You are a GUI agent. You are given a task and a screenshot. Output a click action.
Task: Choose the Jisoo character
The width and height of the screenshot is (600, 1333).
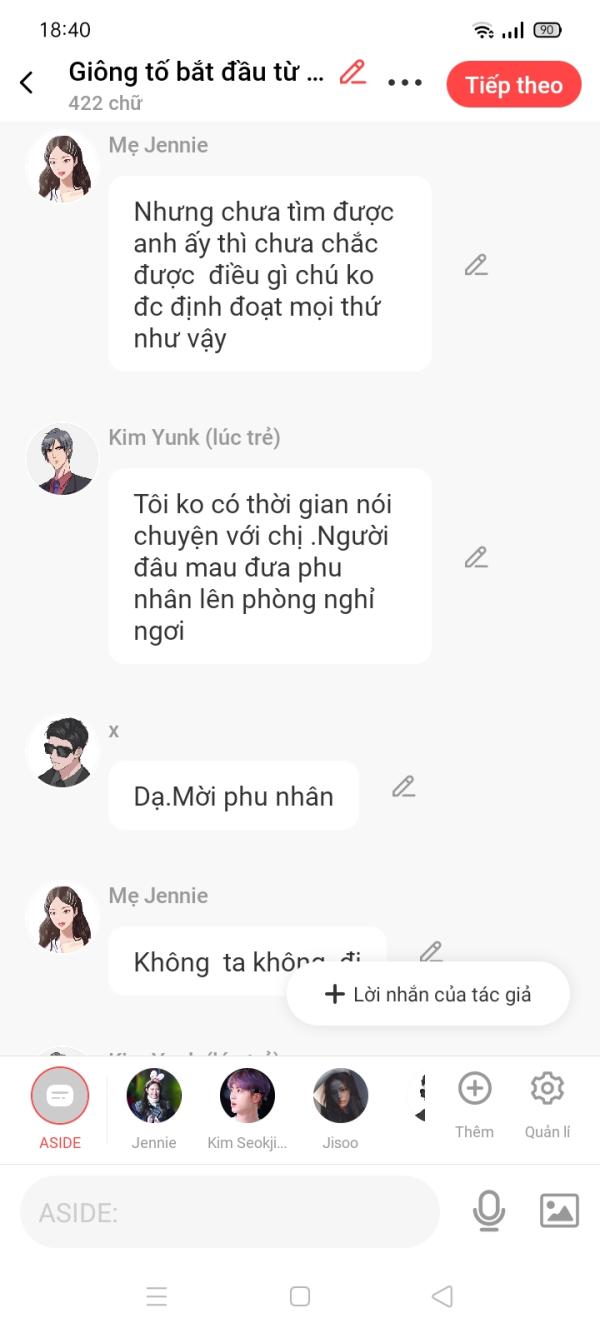(340, 1108)
